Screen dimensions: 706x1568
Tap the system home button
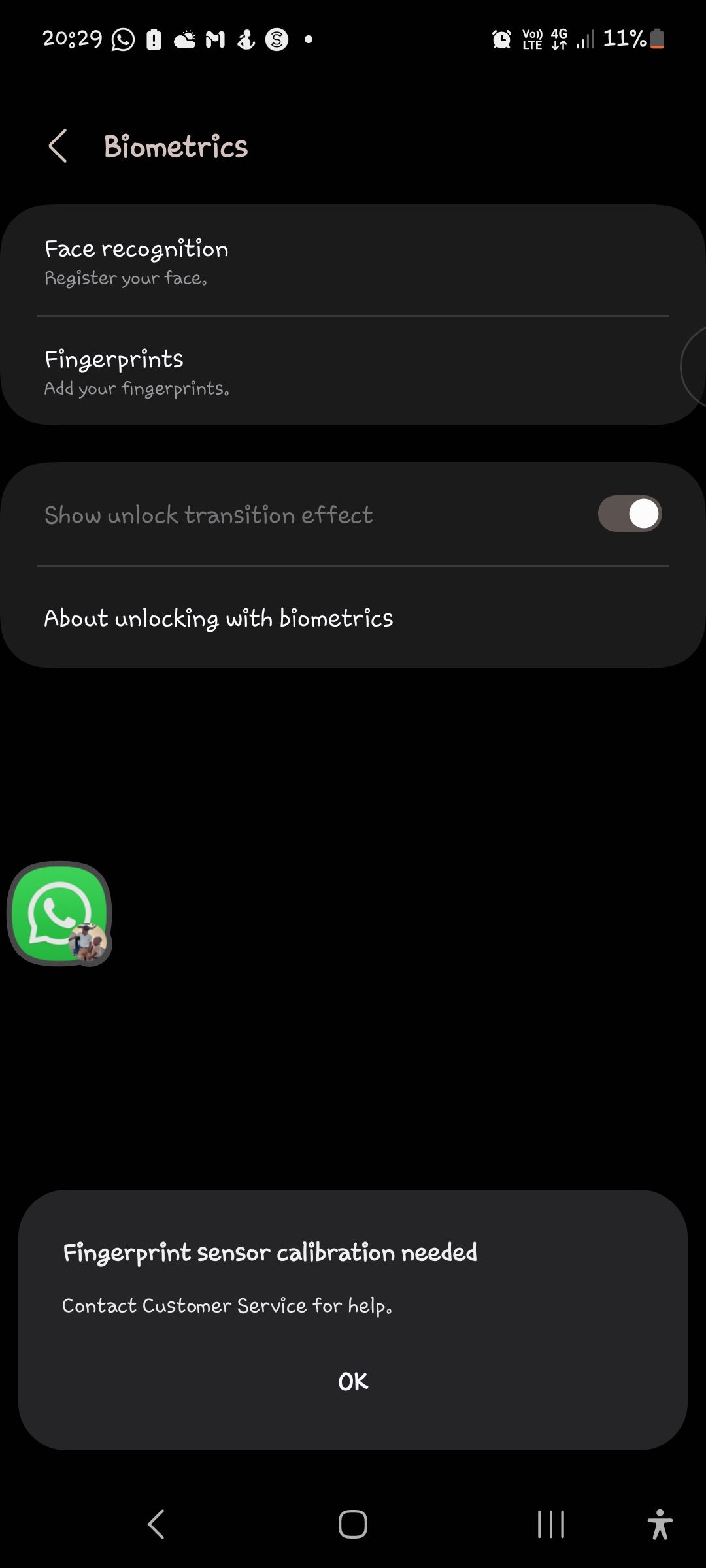click(x=353, y=1524)
